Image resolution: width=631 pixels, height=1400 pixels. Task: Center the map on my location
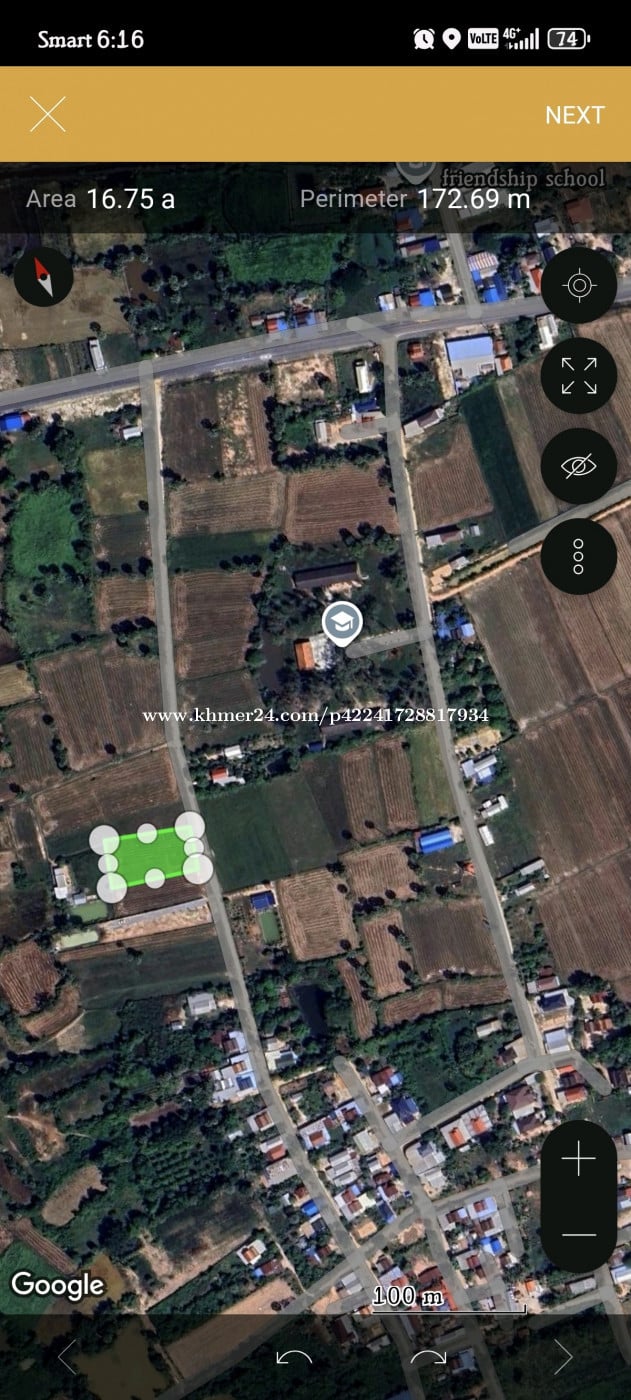[x=578, y=286]
